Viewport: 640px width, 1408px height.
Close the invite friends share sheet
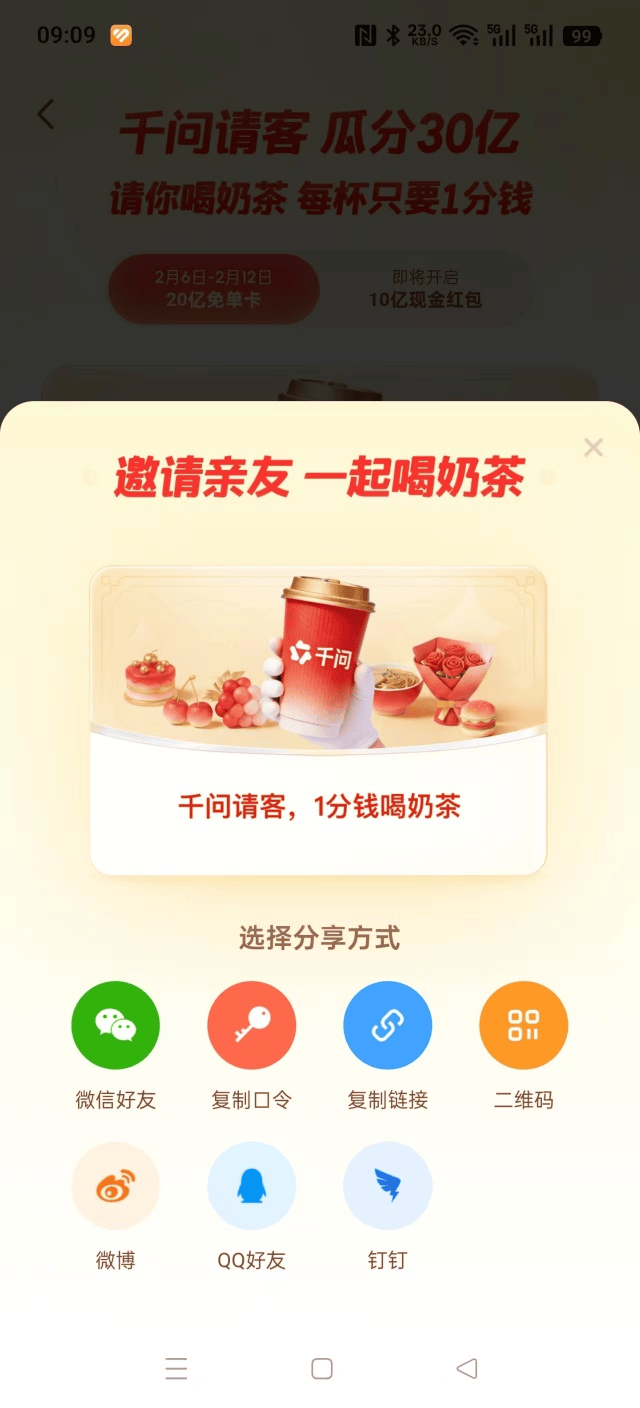593,448
